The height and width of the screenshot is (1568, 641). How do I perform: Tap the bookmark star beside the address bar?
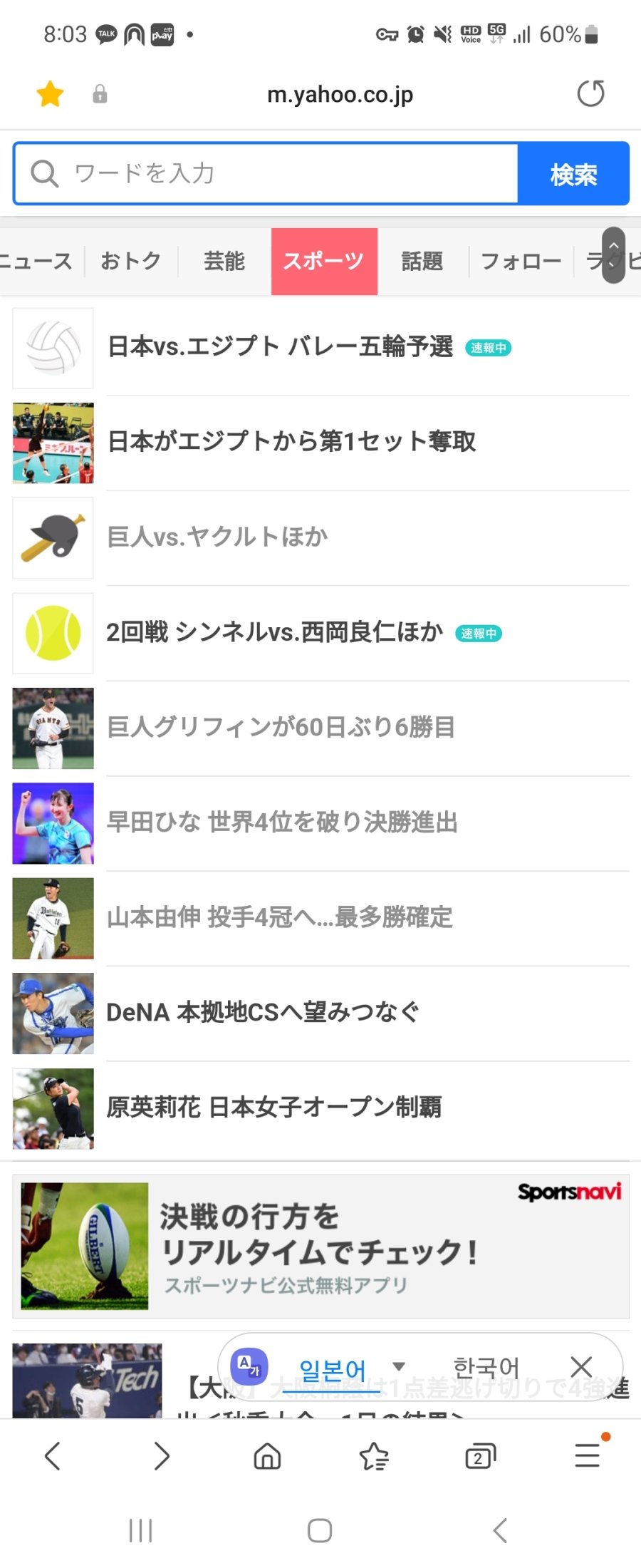coord(50,94)
